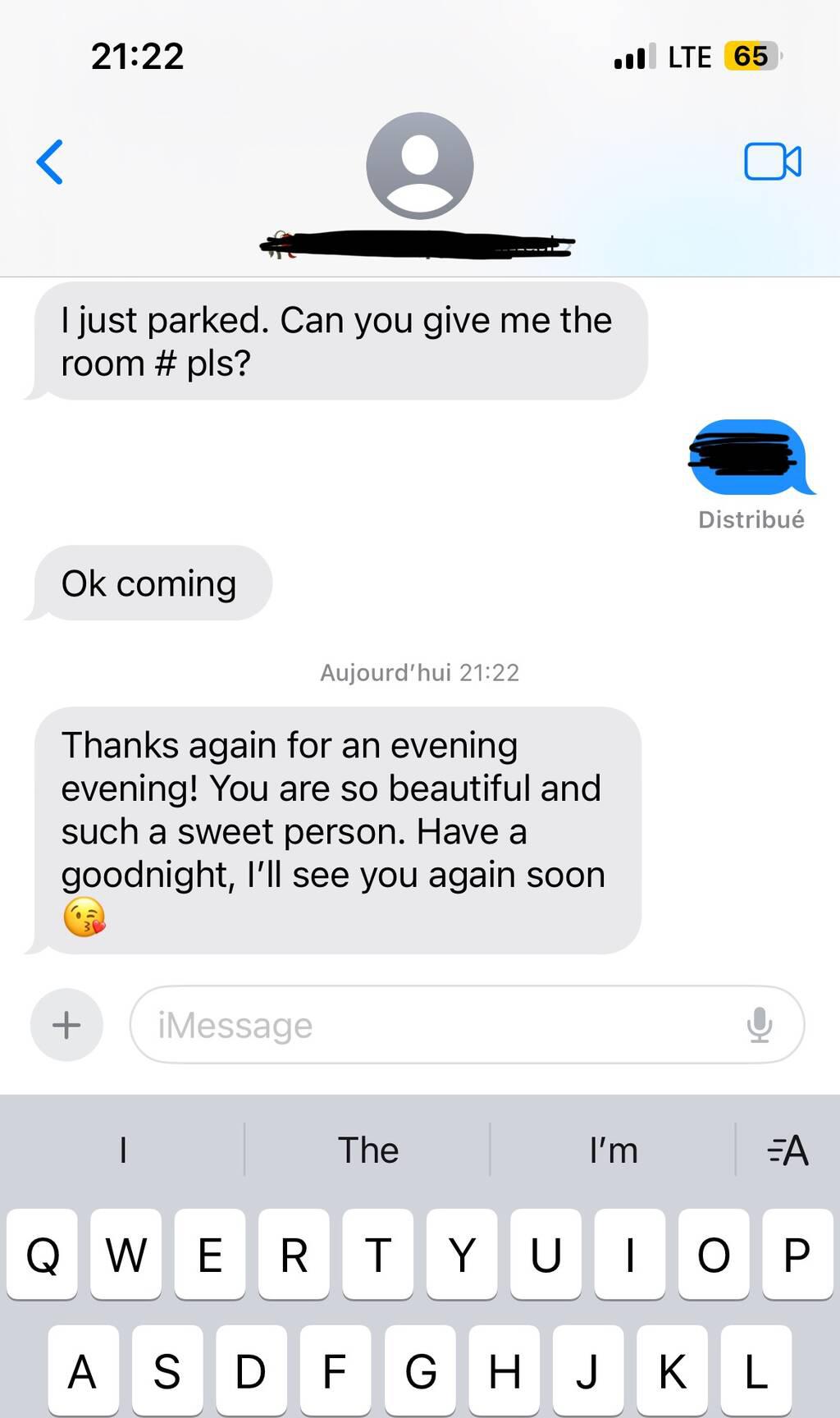
Task: Record an audio message with the microphone
Action: coord(760,1025)
